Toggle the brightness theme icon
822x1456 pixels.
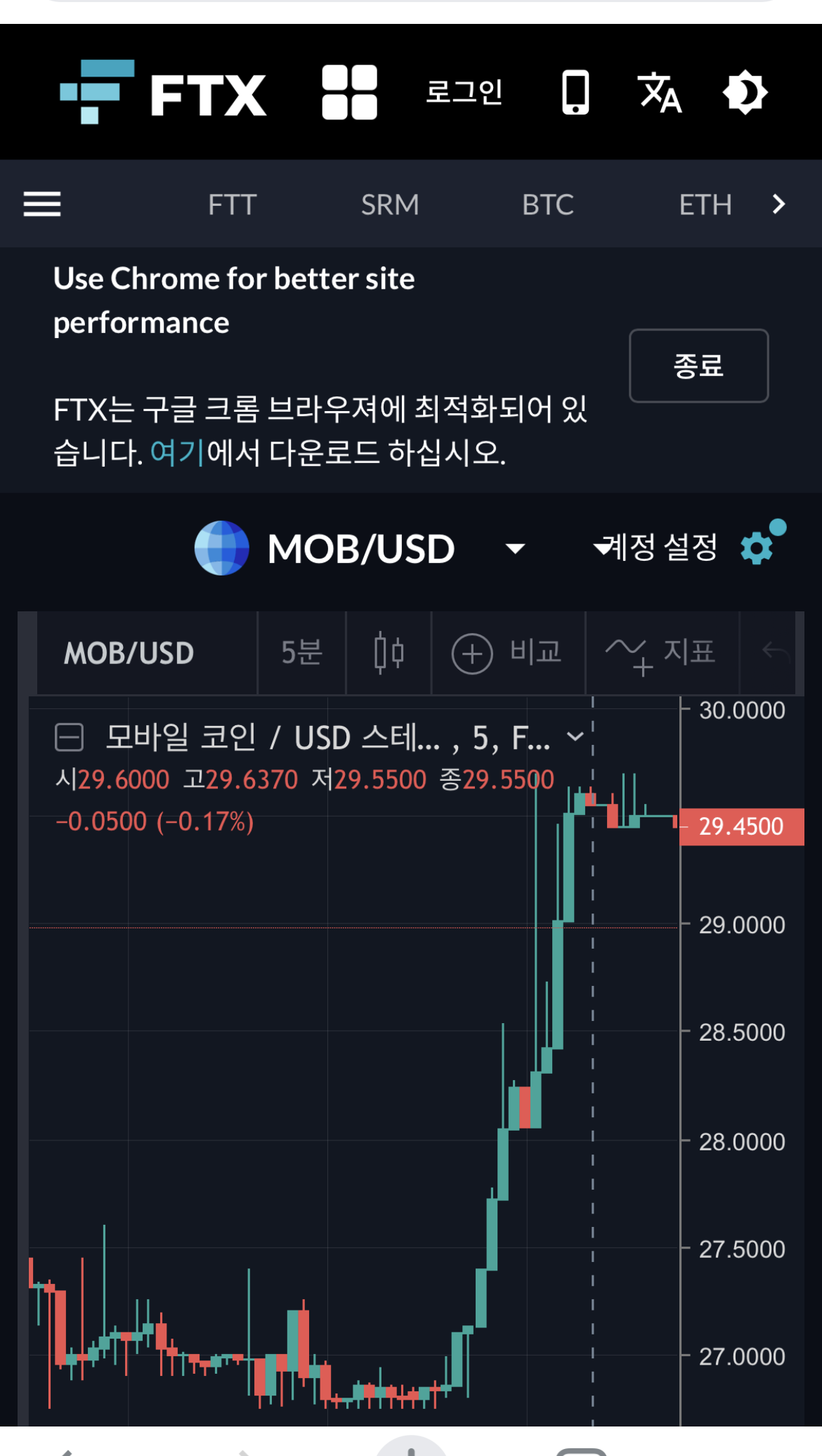(x=745, y=92)
